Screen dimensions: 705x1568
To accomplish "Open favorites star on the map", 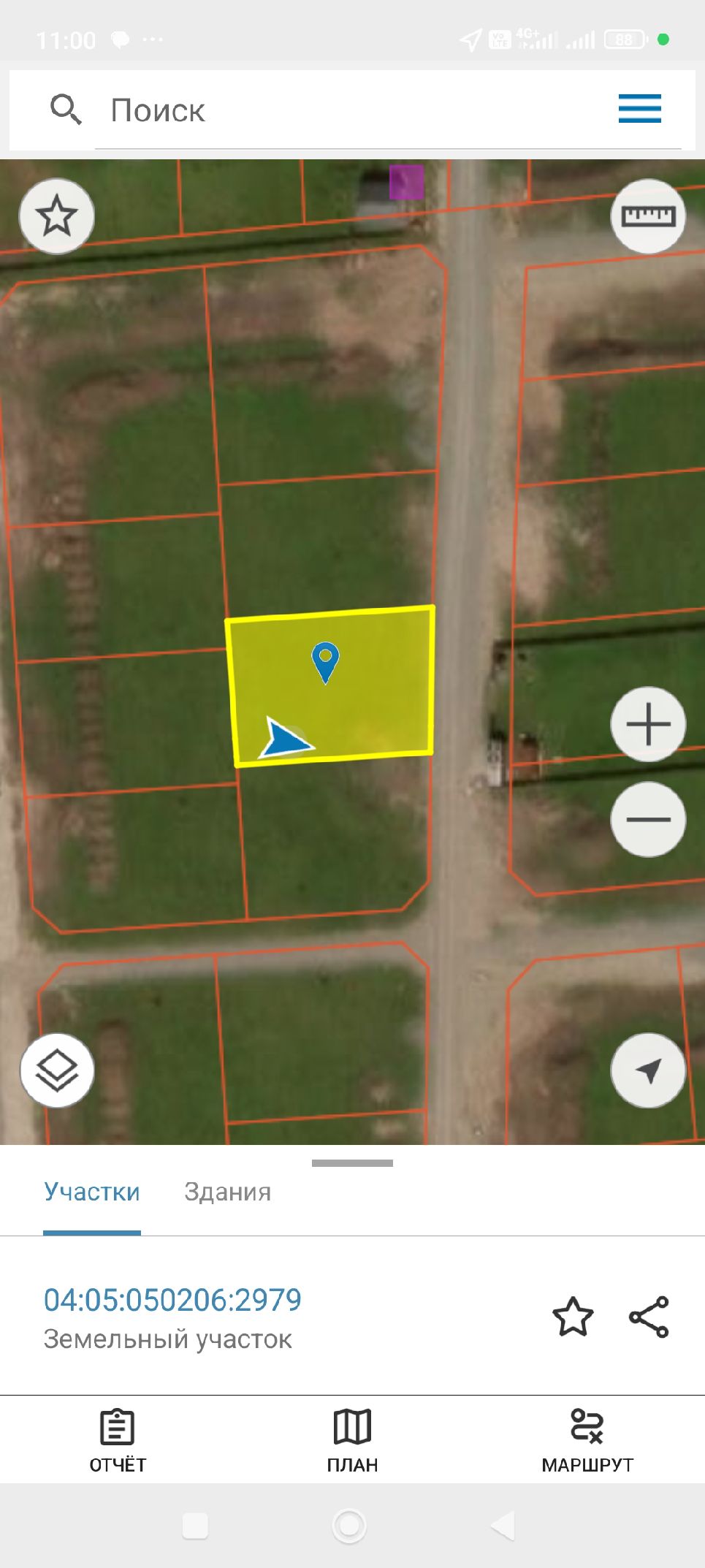I will [56, 216].
